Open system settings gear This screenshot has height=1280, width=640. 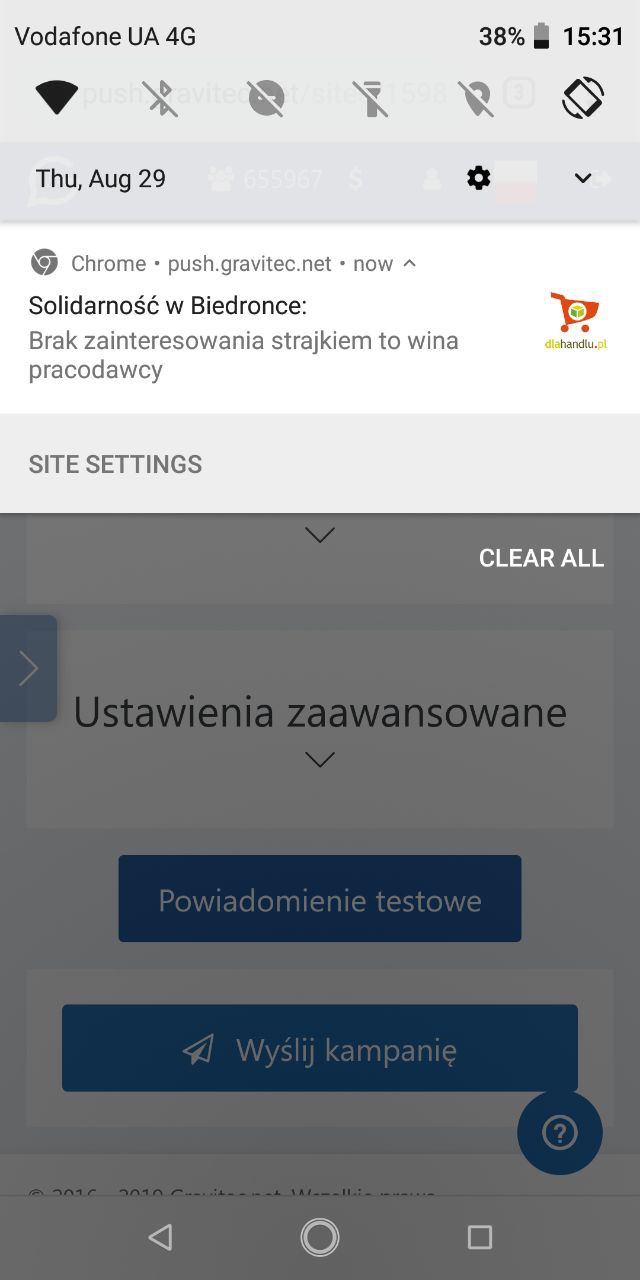coord(479,179)
